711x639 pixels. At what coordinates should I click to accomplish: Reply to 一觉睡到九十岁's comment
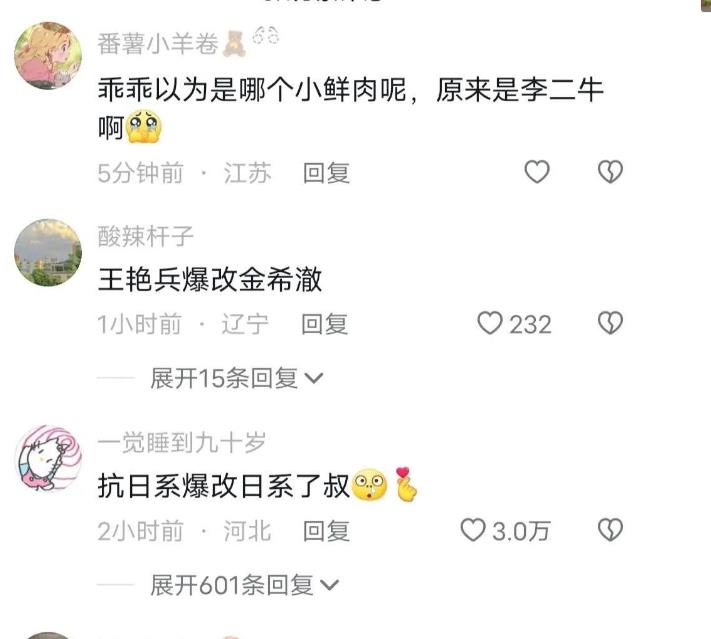(x=326, y=530)
